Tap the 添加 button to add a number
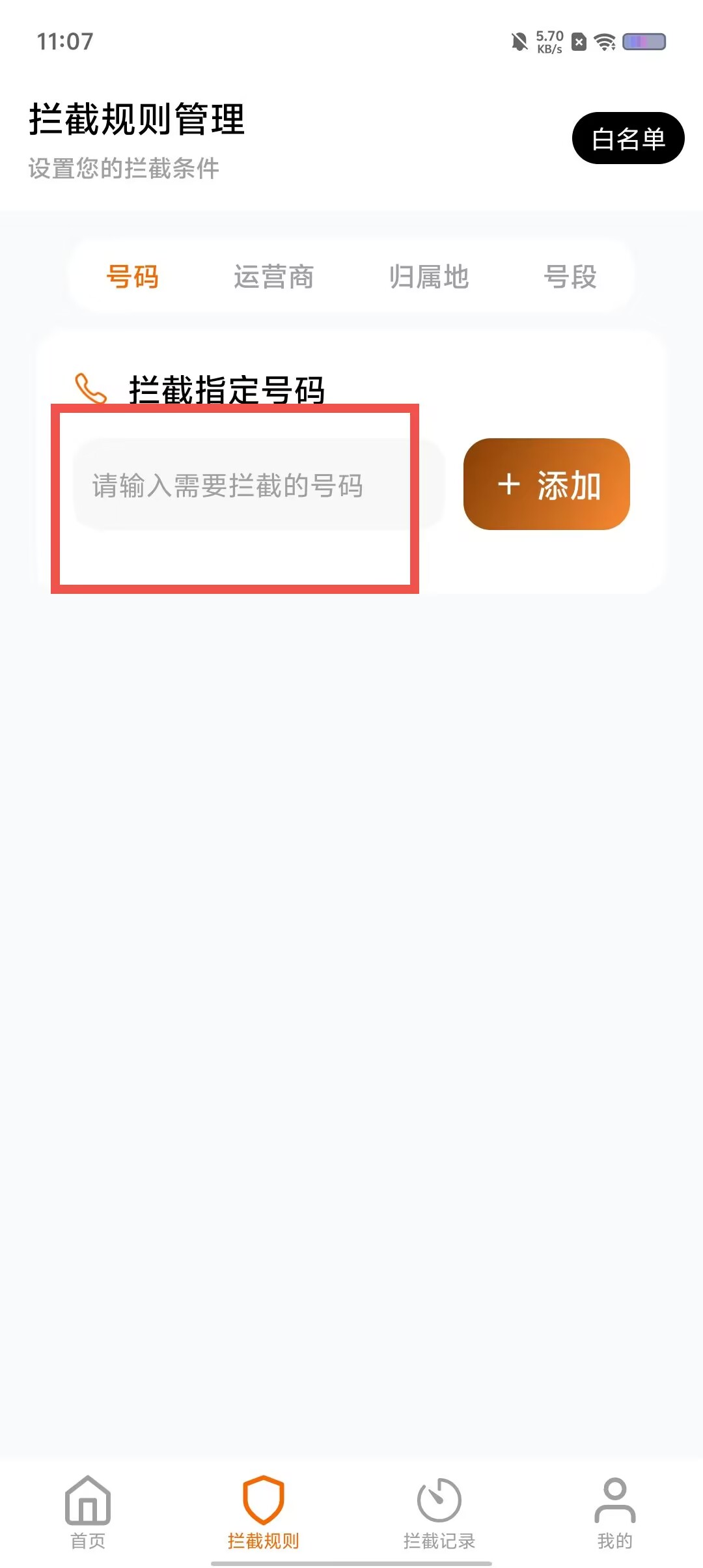Viewport: 703px width, 1568px height. 547,484
